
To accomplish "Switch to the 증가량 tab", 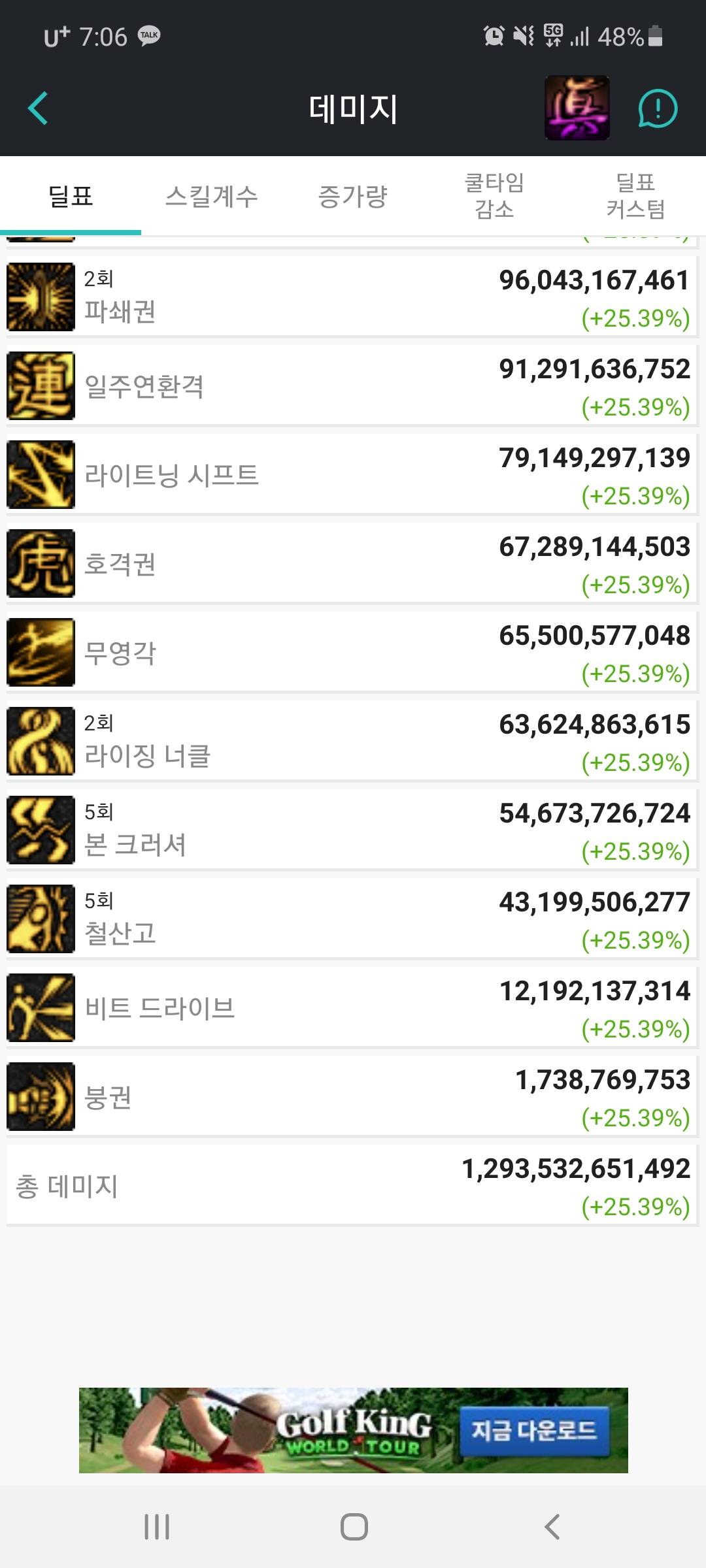I will coord(352,196).
